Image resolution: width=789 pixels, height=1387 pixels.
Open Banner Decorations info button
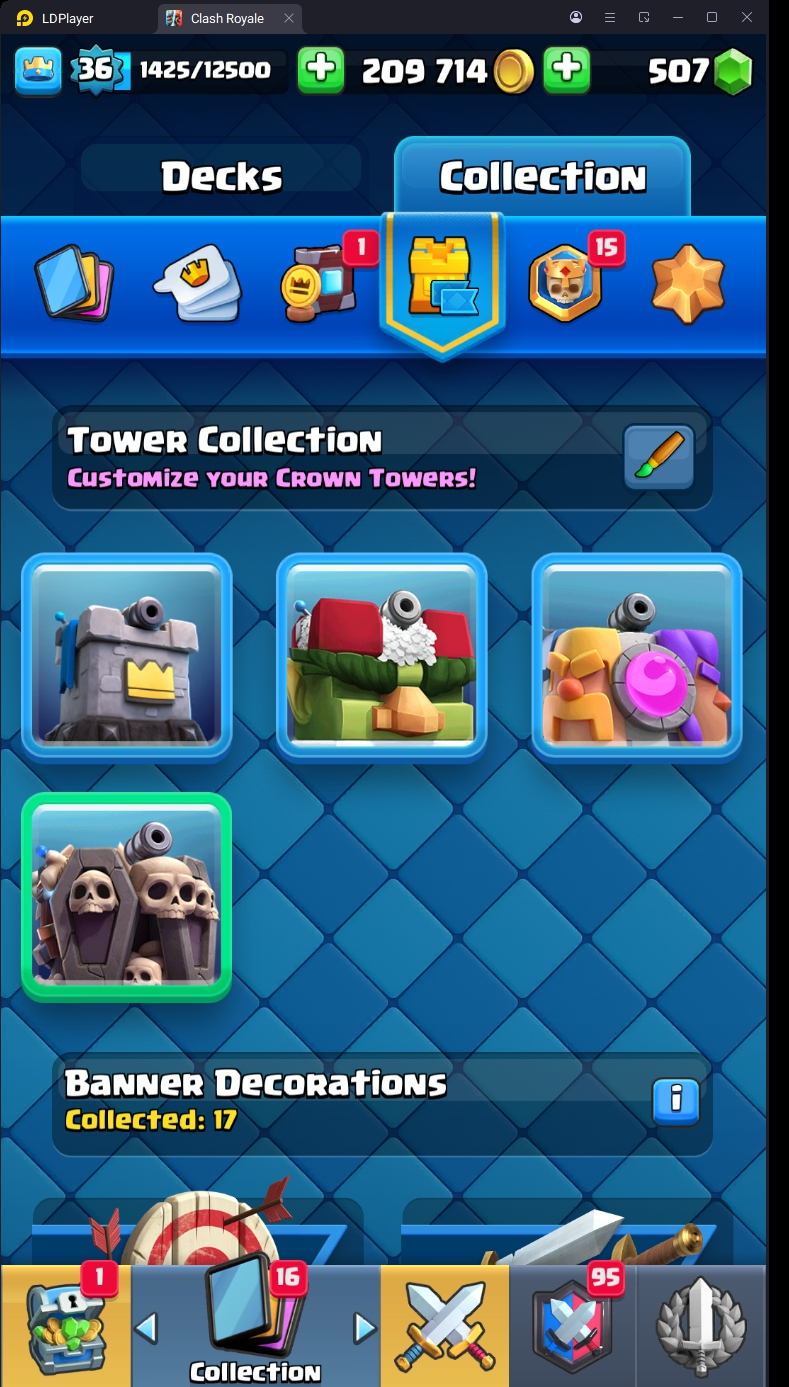pos(676,1101)
